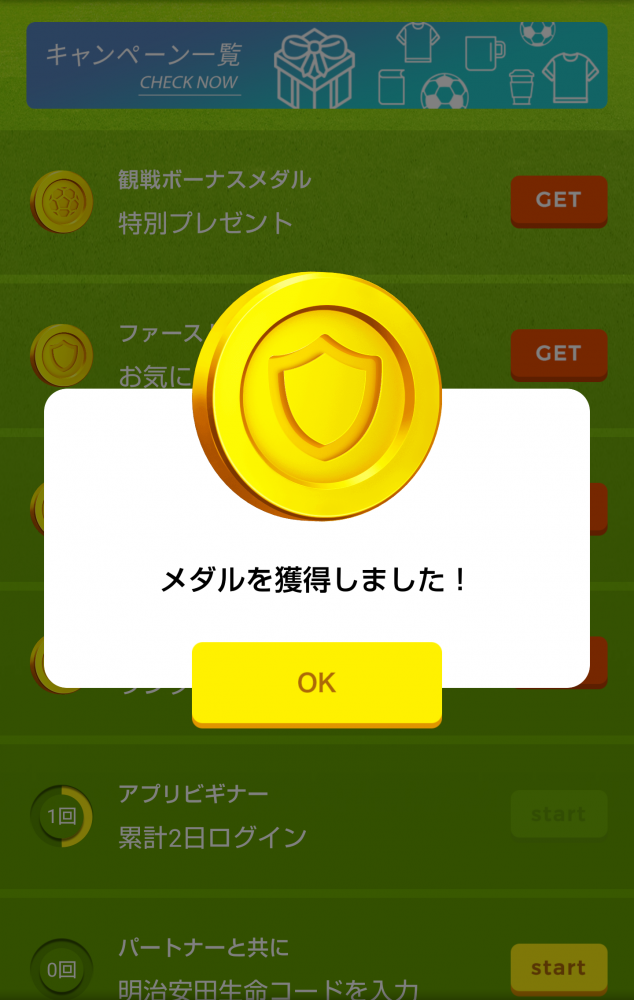Start the パートナーと共に mission
This screenshot has height=1000, width=634.
(558, 967)
